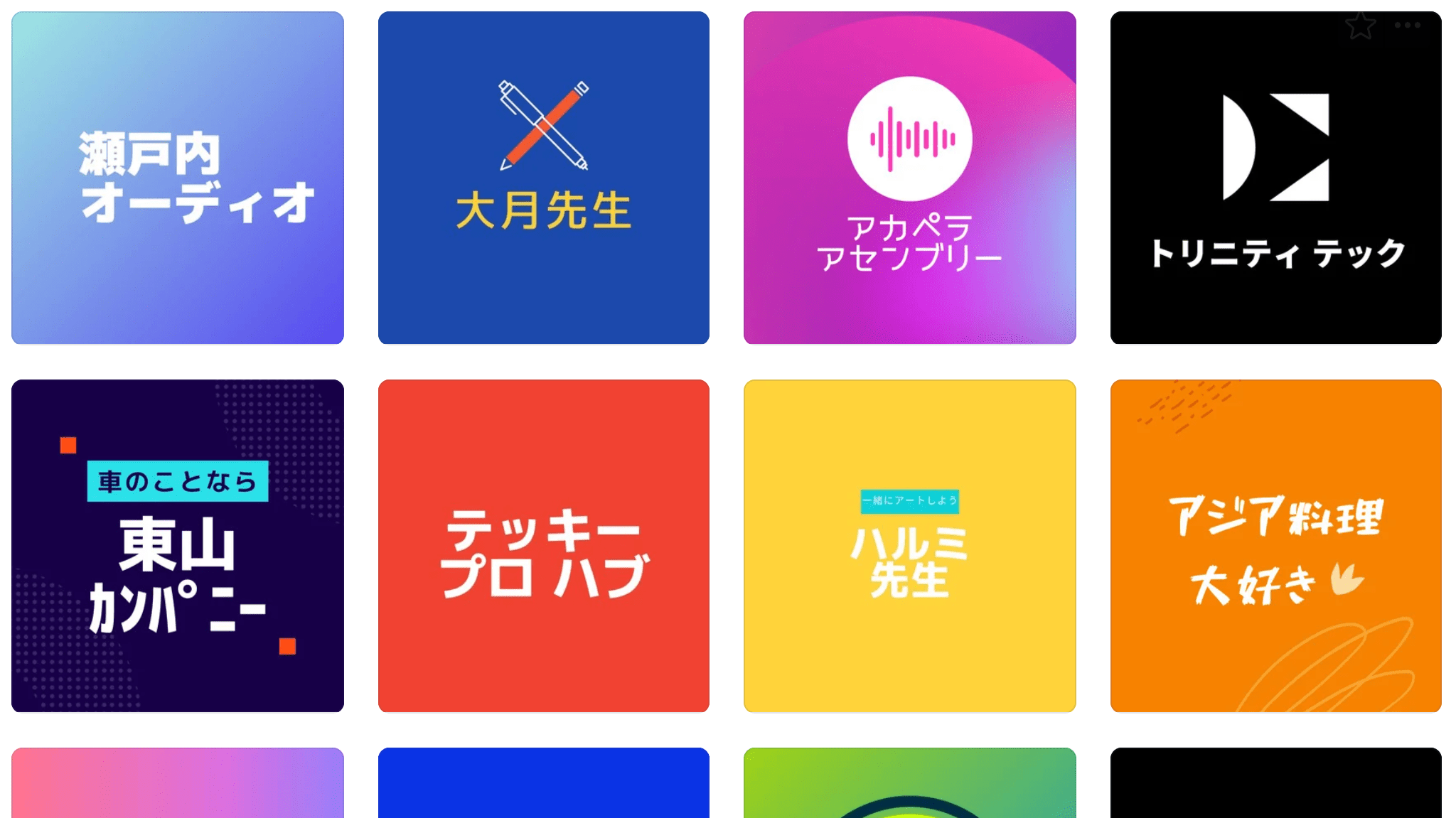This screenshot has height=818, width=1456.
Task: Star the トリニティ テック template
Action: coord(1361,26)
